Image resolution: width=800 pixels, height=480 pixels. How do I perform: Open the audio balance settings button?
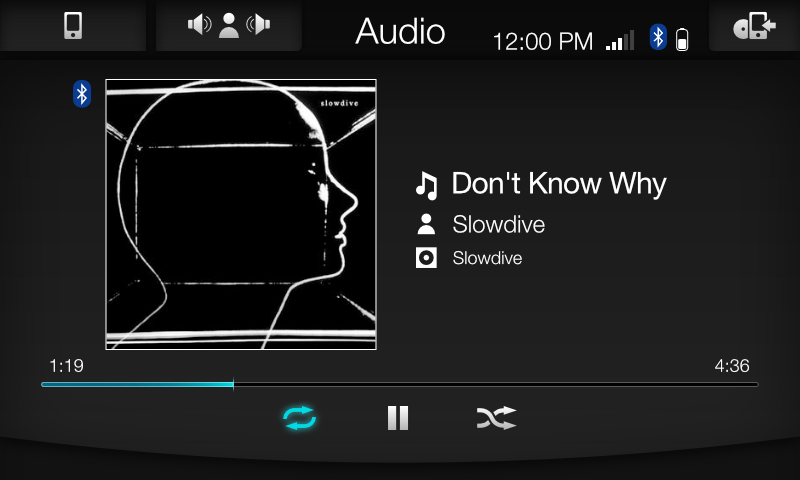click(x=229, y=25)
